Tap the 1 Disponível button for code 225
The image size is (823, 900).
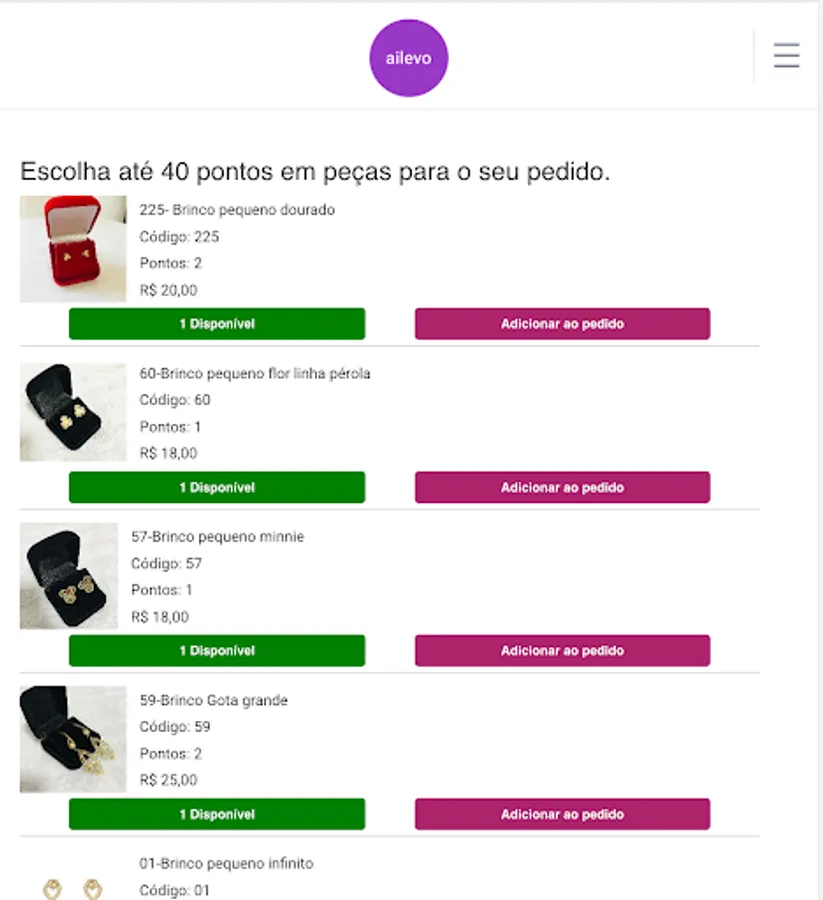click(x=217, y=324)
